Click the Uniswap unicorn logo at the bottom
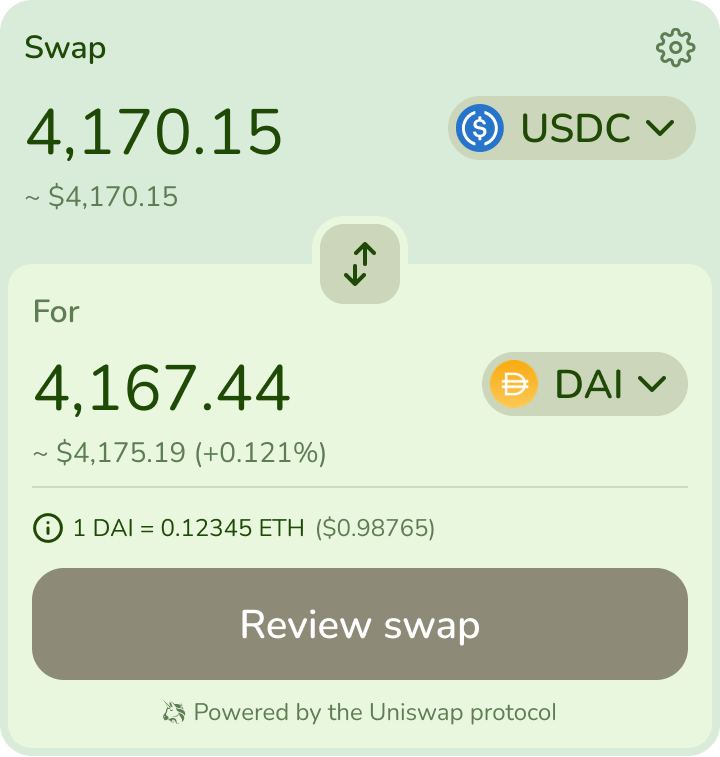 pyautogui.click(x=173, y=712)
